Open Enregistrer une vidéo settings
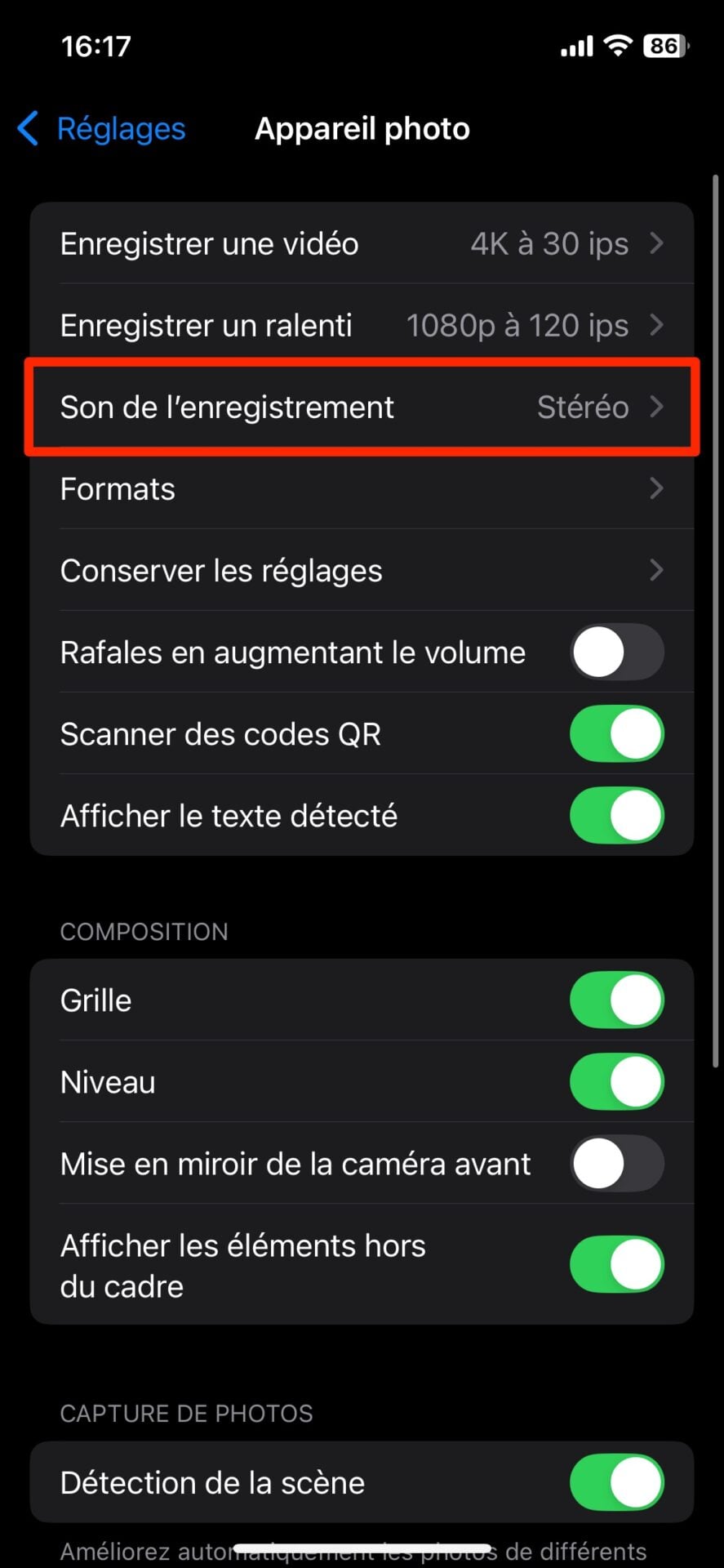The height and width of the screenshot is (1568, 724). click(362, 243)
